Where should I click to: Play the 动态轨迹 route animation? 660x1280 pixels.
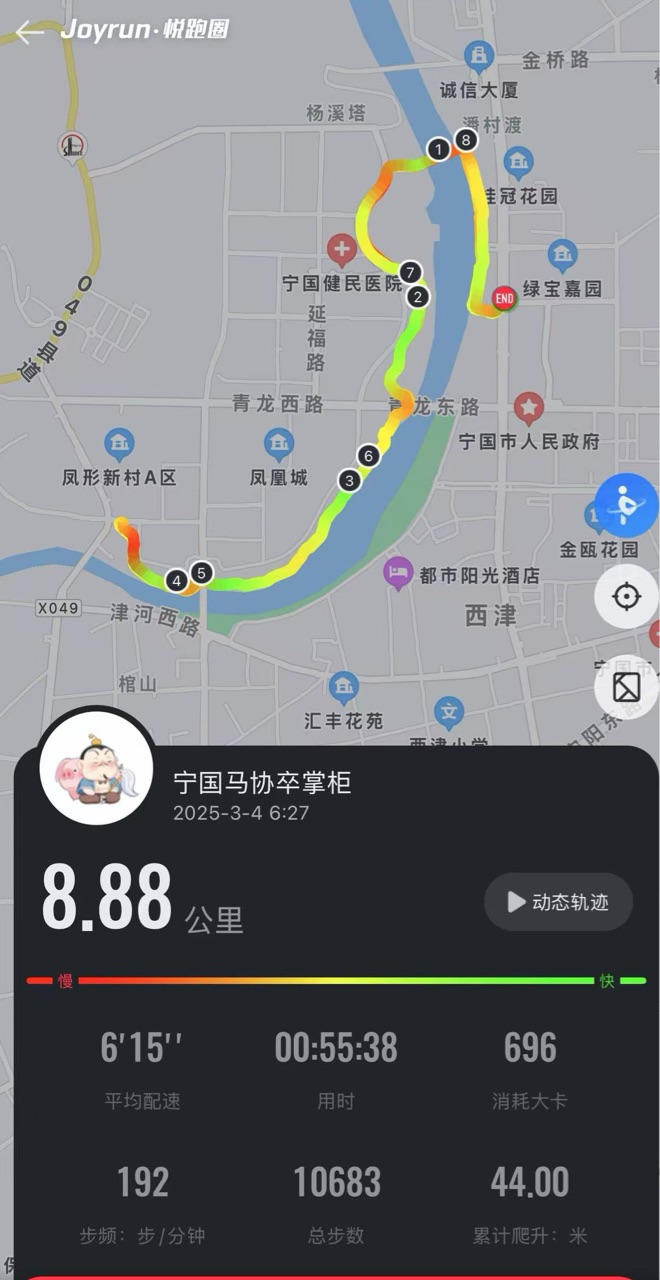click(558, 902)
